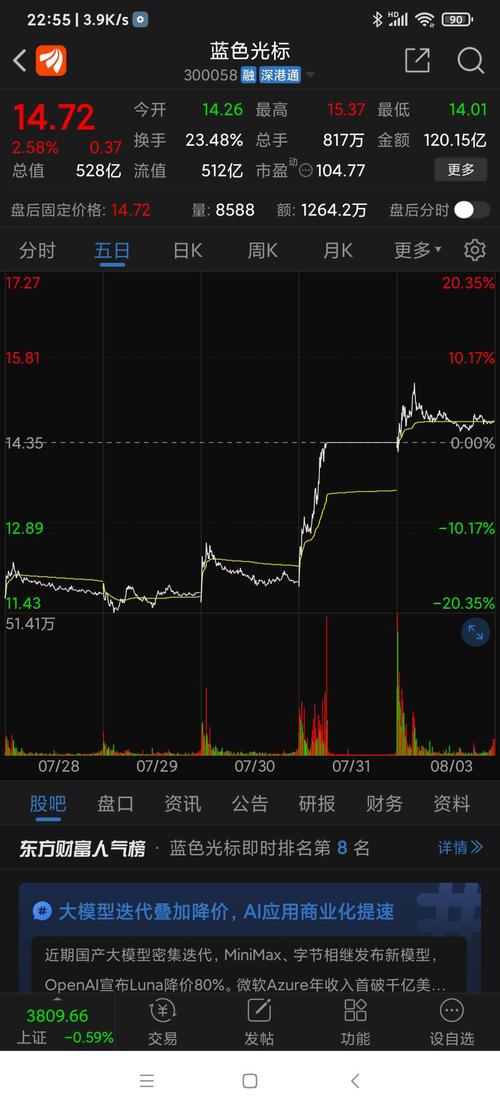Share this stock page

coord(417,61)
